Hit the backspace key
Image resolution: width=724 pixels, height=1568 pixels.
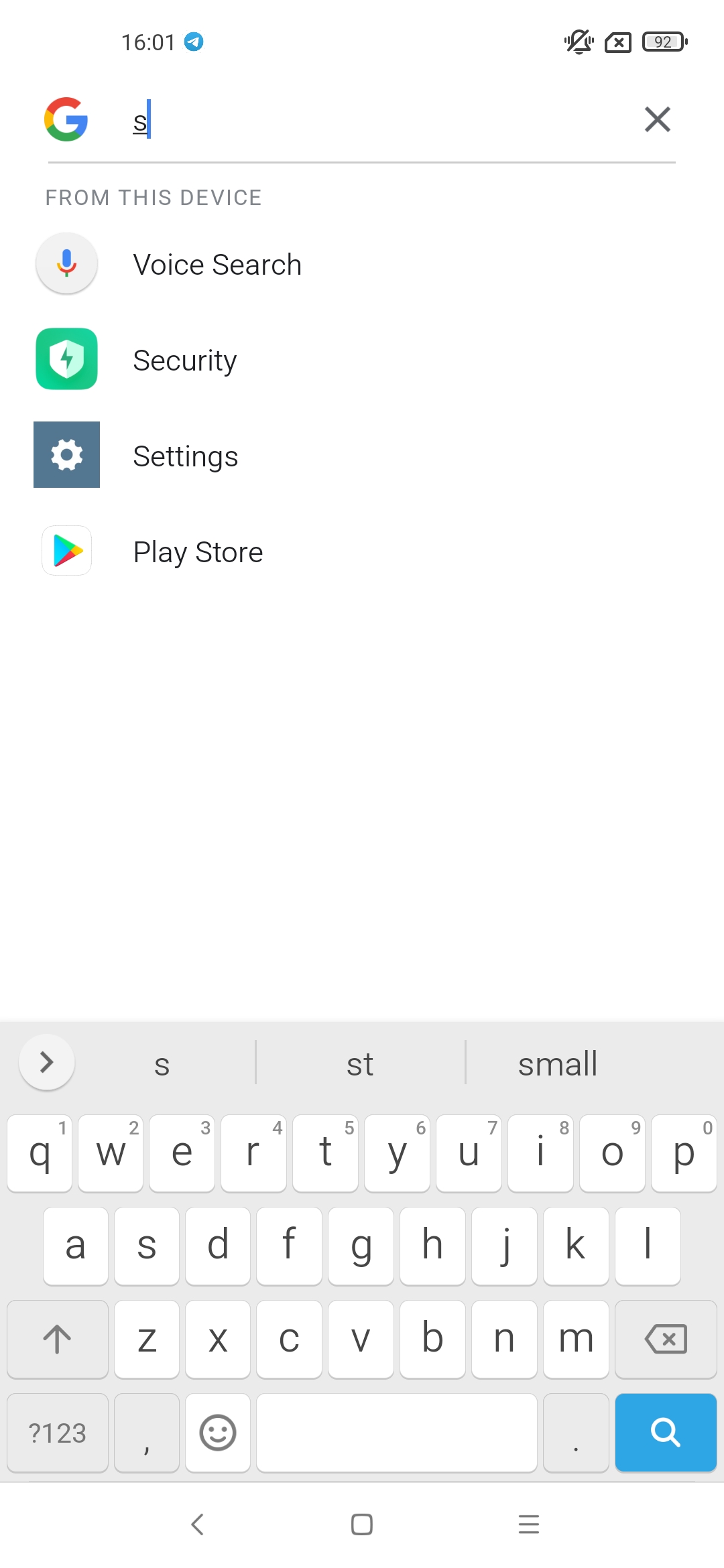click(666, 1339)
